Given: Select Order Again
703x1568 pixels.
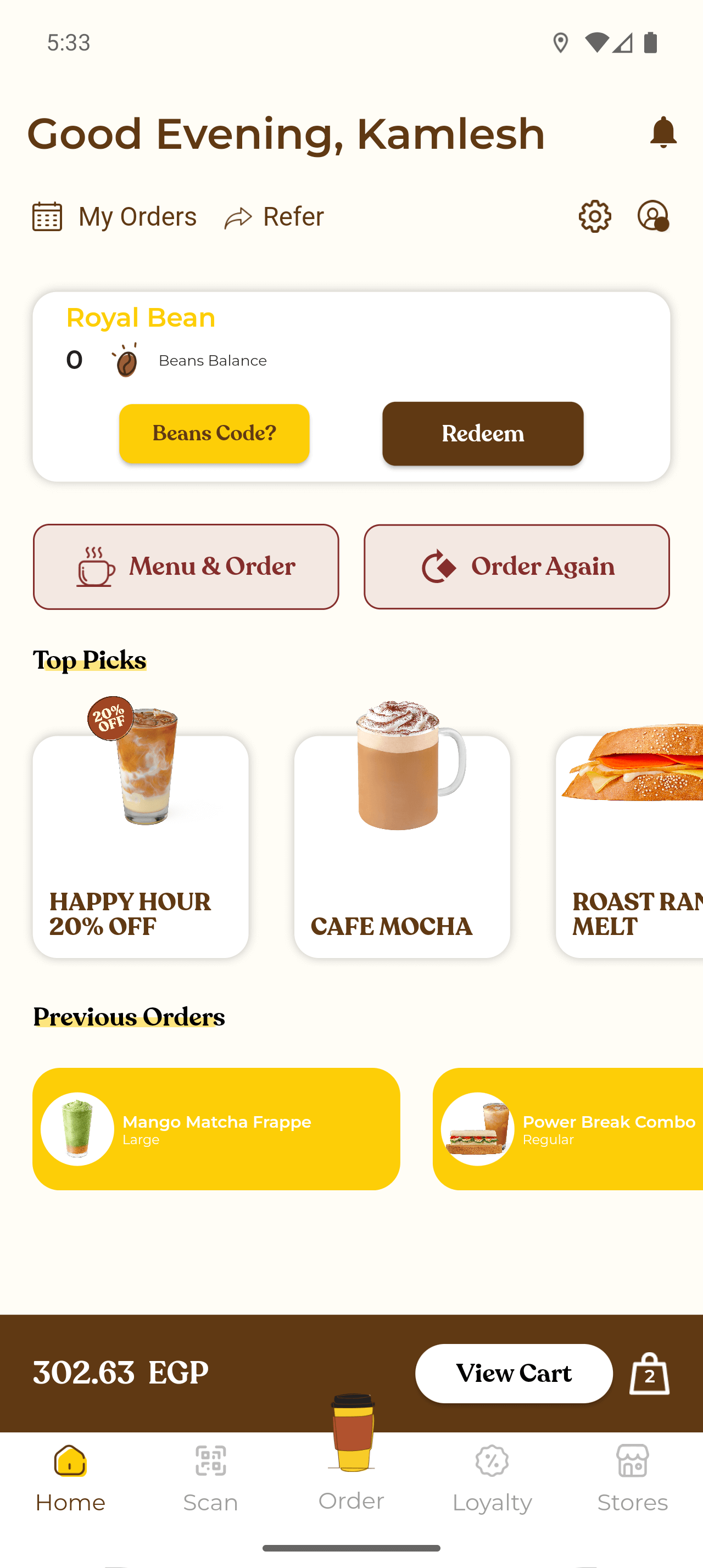Looking at the screenshot, I should point(516,567).
